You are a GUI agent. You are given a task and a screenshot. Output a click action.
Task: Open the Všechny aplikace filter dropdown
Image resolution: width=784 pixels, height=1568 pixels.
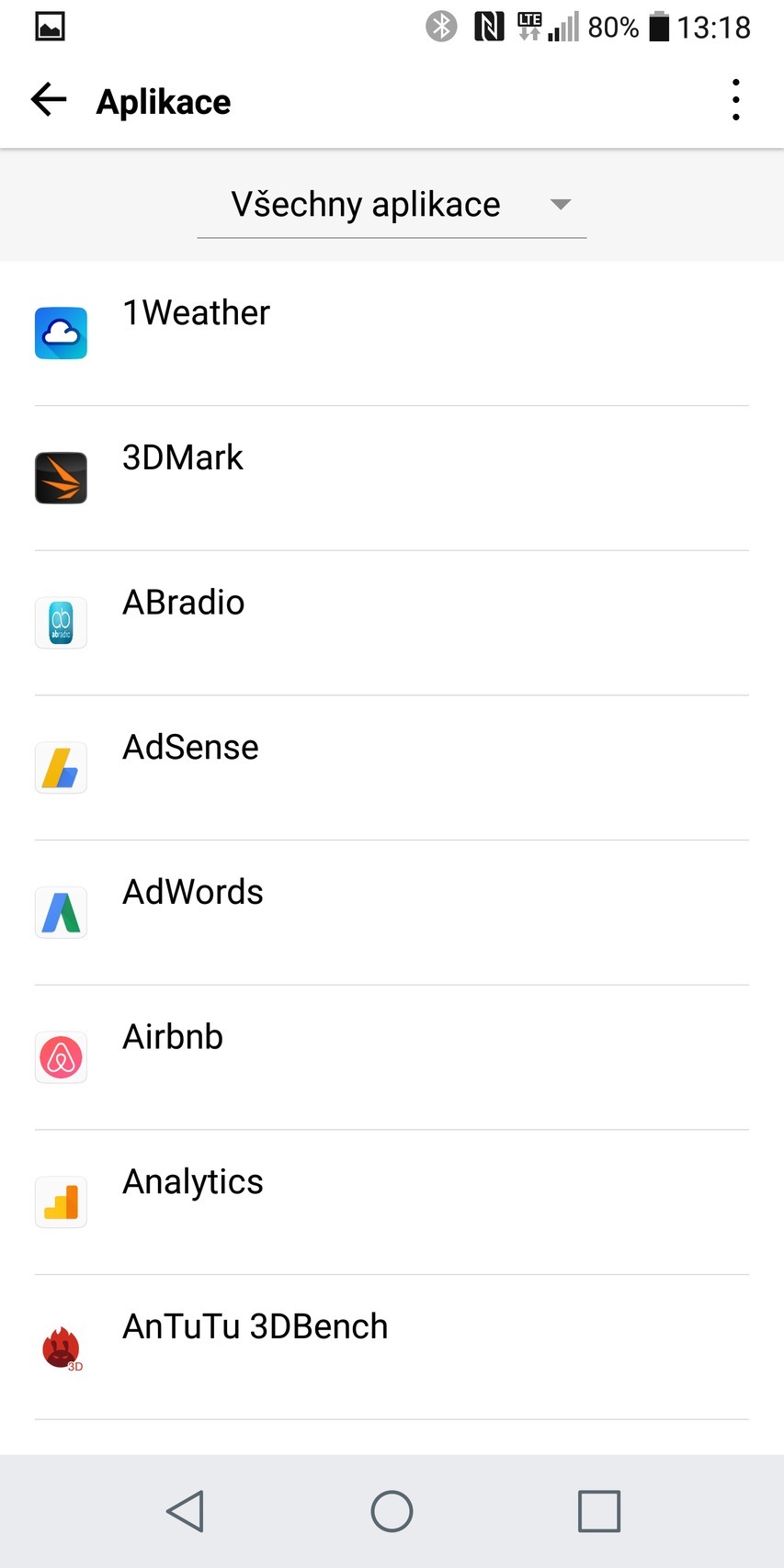366,204
